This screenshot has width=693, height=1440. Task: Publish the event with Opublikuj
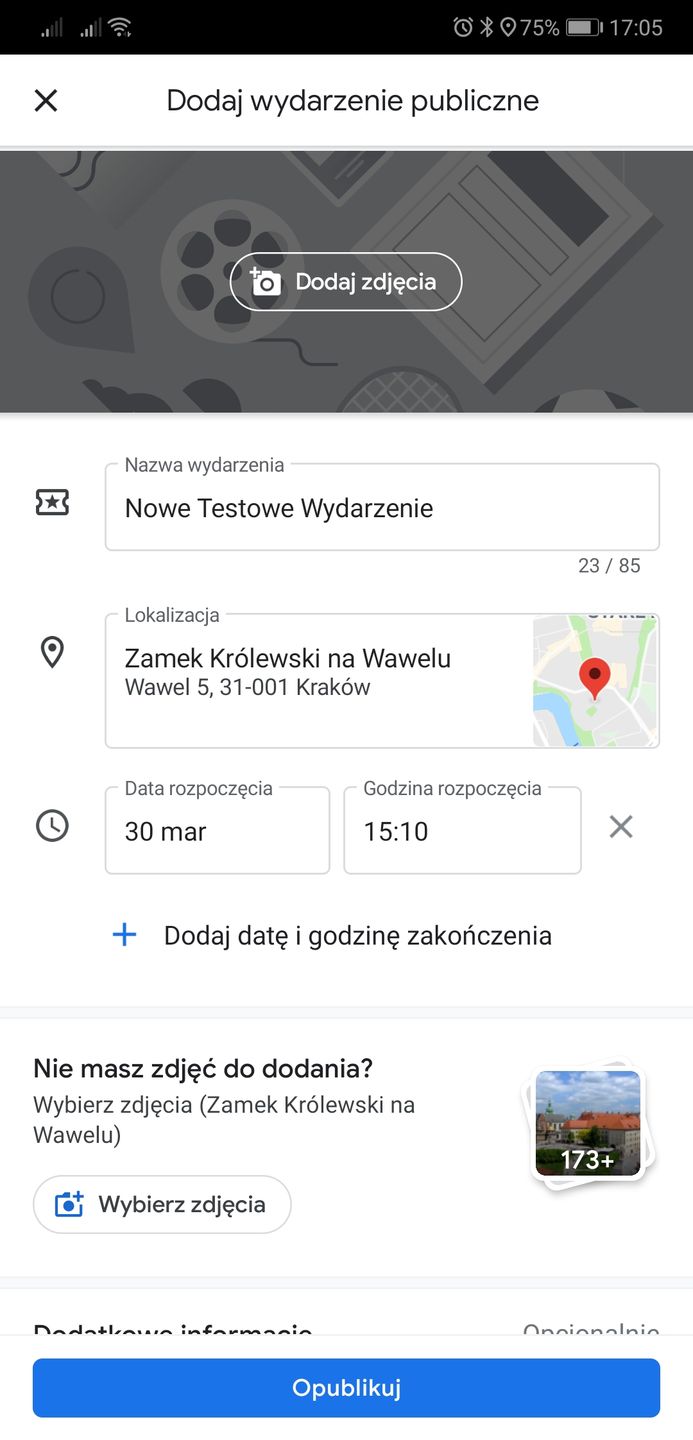(346, 1388)
